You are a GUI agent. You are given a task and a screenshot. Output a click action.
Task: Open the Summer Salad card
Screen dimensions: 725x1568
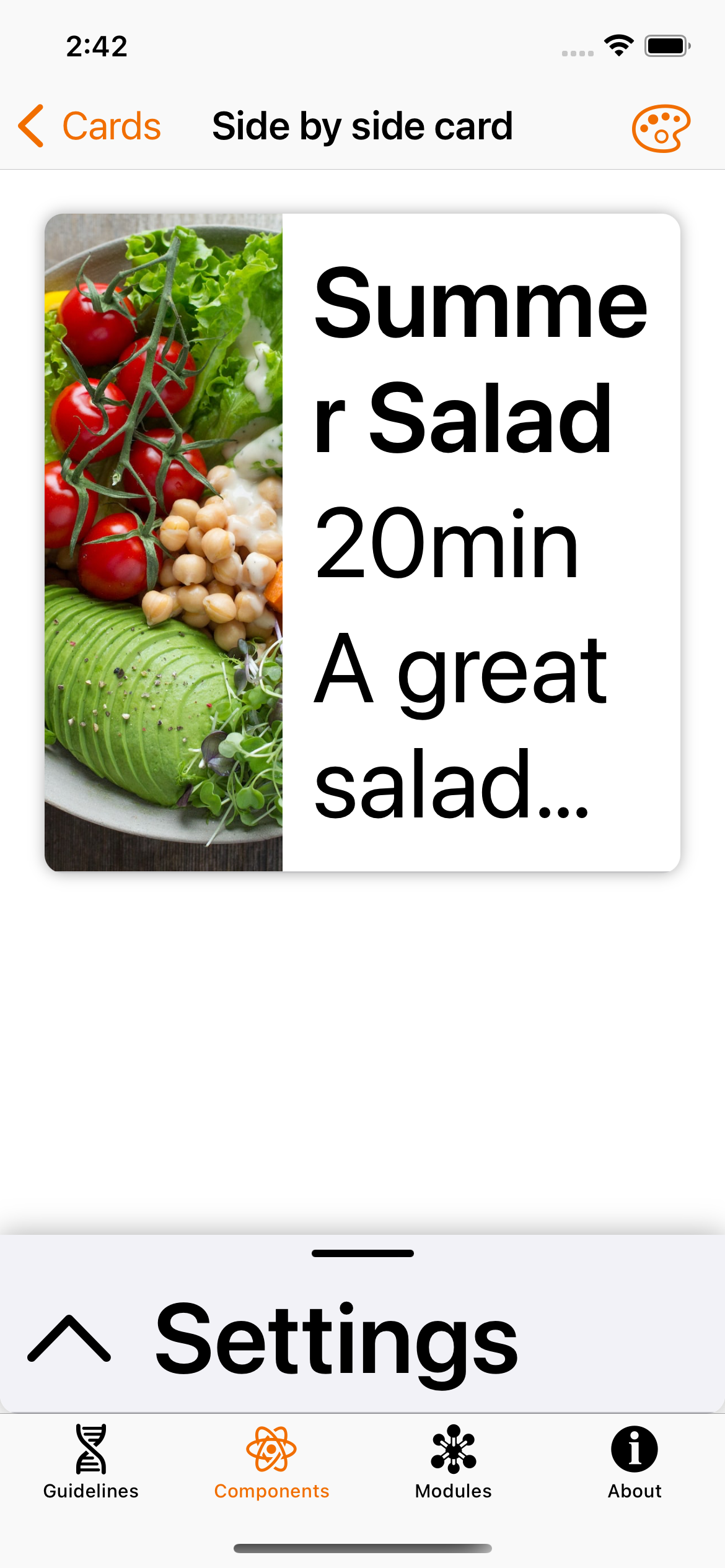click(362, 542)
